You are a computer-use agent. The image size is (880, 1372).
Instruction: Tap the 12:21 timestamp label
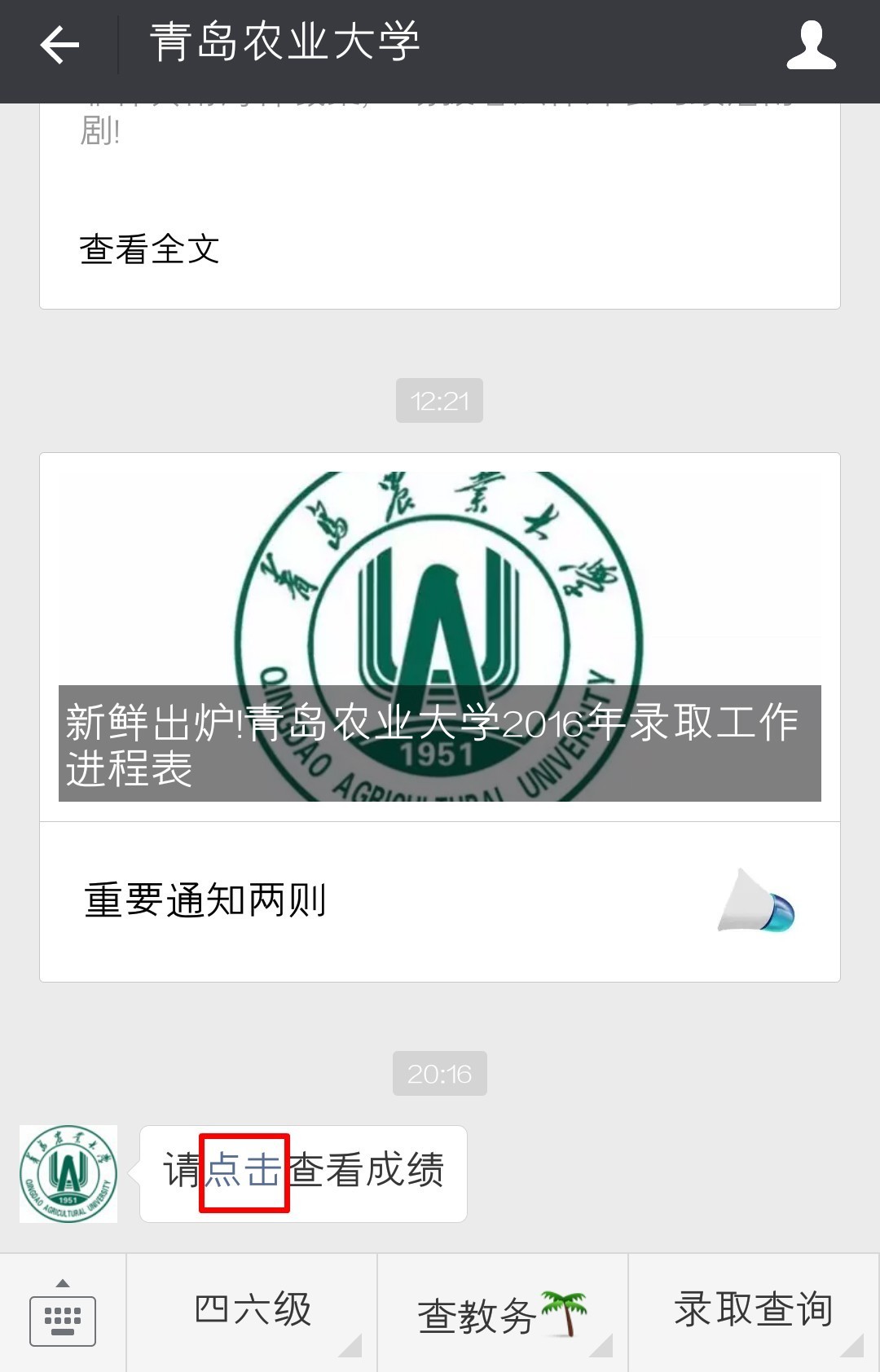[x=440, y=400]
